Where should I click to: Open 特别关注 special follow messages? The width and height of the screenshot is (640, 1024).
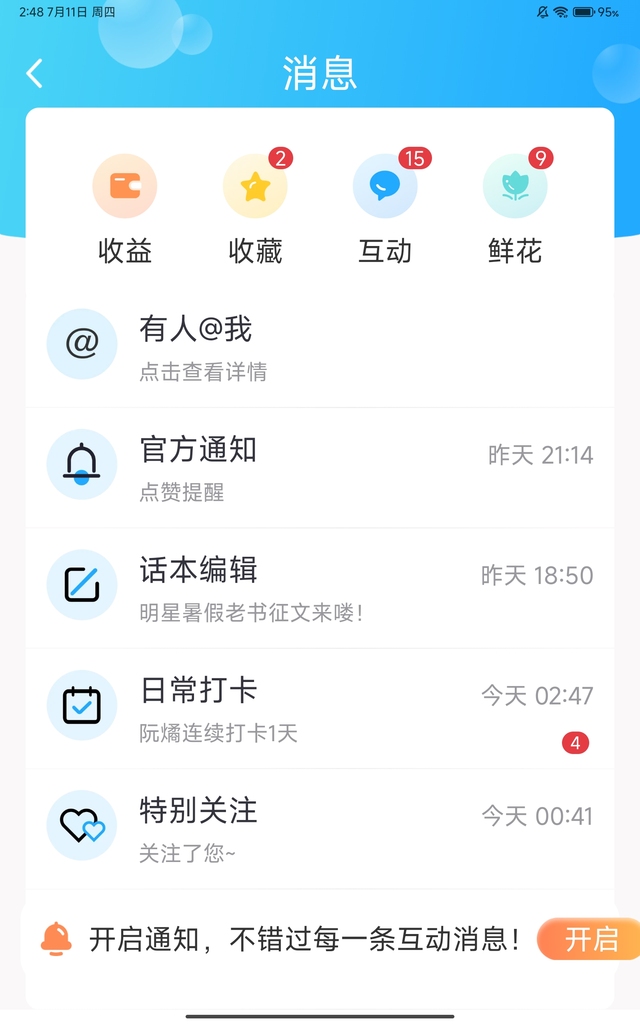(320, 829)
